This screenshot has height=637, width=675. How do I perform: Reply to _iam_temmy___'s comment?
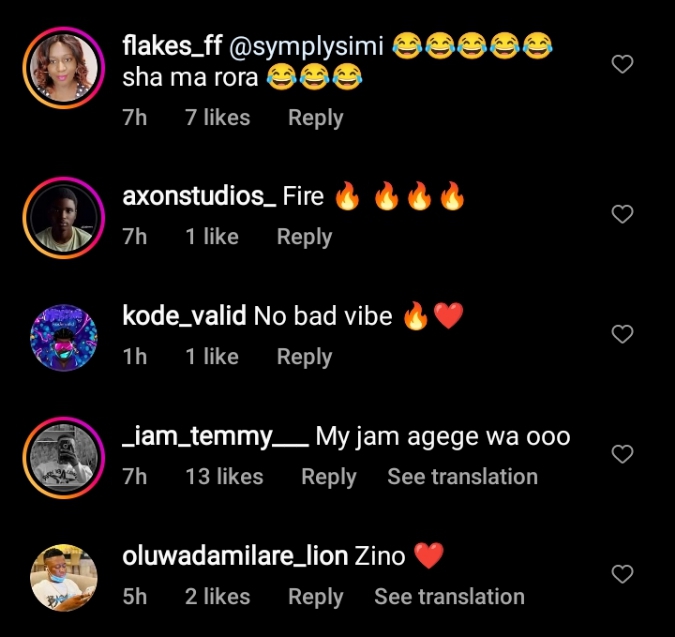pos(328,477)
